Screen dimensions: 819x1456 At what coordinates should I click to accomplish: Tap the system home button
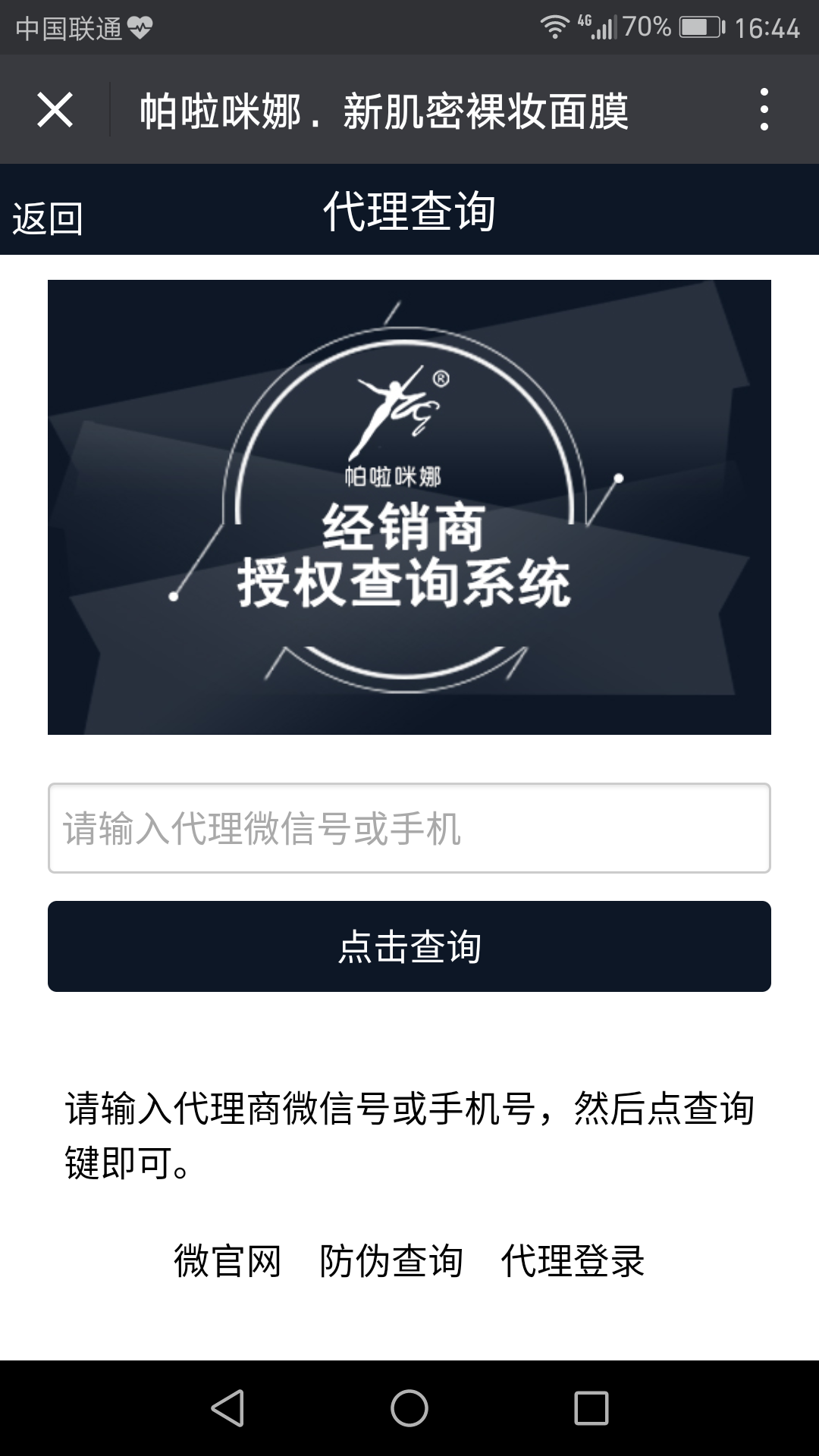point(409,1408)
